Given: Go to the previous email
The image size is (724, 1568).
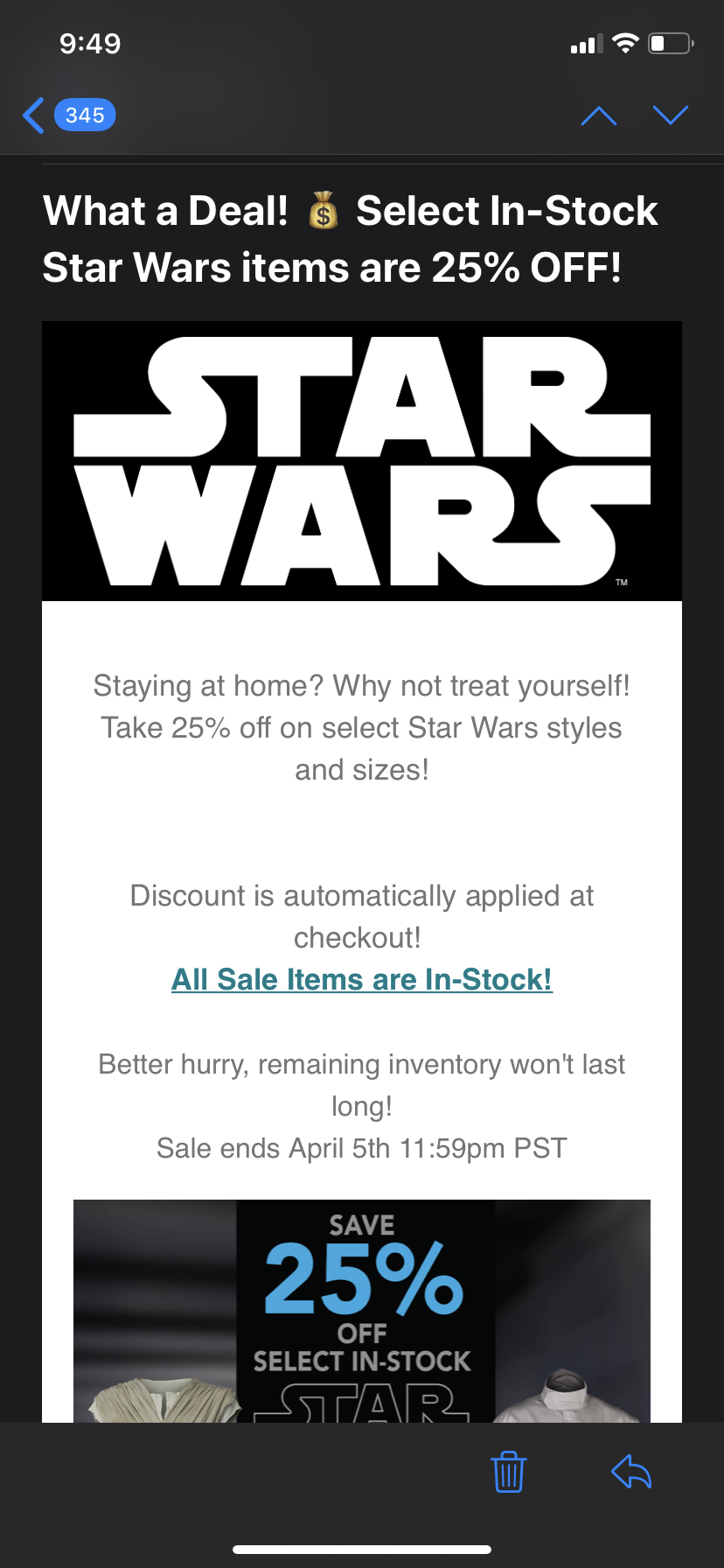Looking at the screenshot, I should (x=599, y=115).
